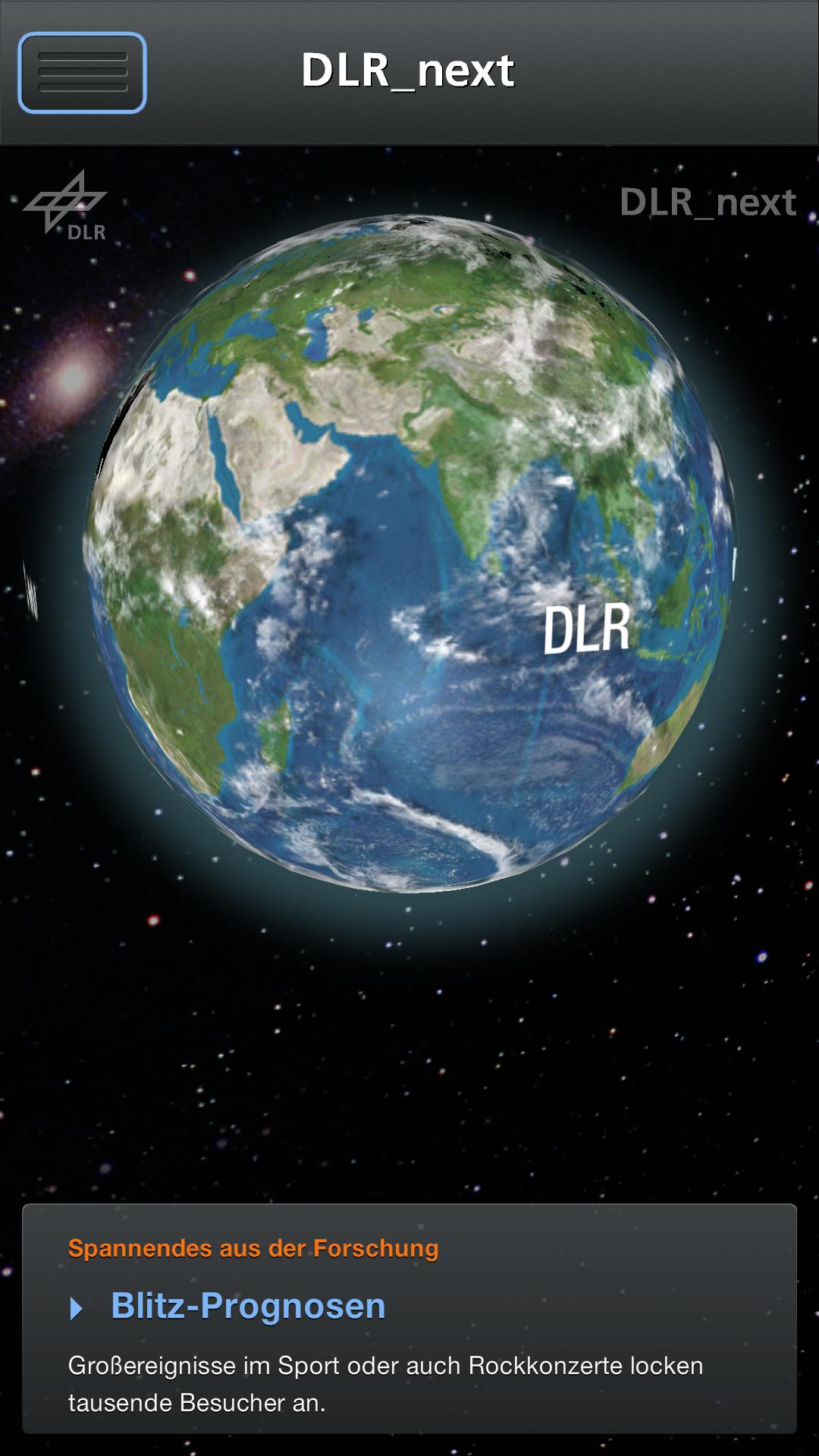Open the Blitz-Prognosen article
Image resolution: width=819 pixels, height=1456 pixels.
248,1306
